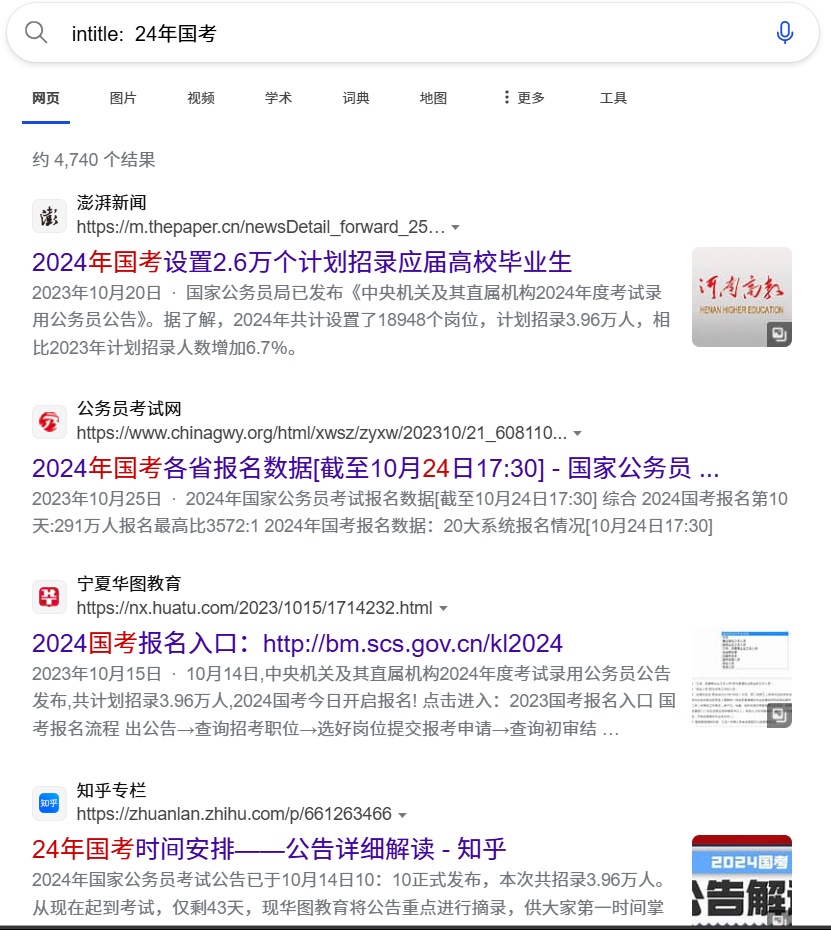Expand the dropdown arrow beside zhuanlan.zhihu.com URL
Viewport: 831px width, 930px height.
point(402,815)
